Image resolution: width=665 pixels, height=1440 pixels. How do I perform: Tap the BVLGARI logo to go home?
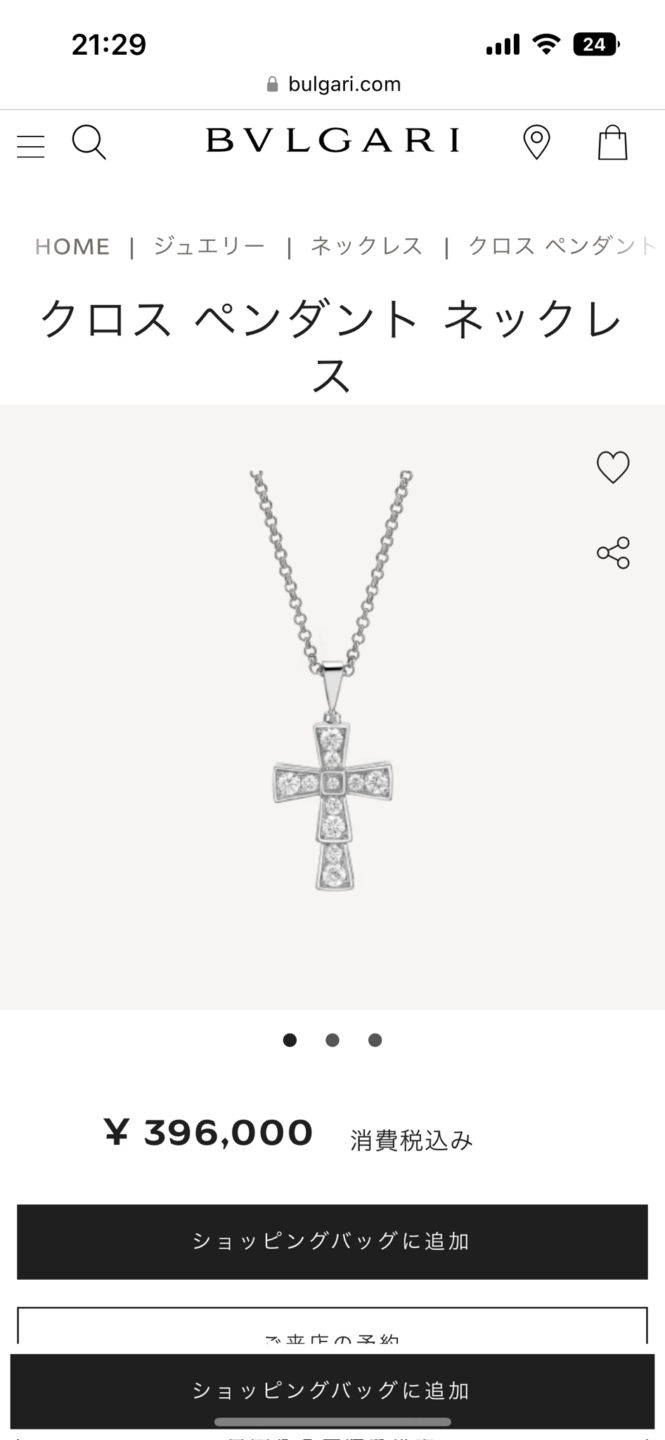point(333,141)
